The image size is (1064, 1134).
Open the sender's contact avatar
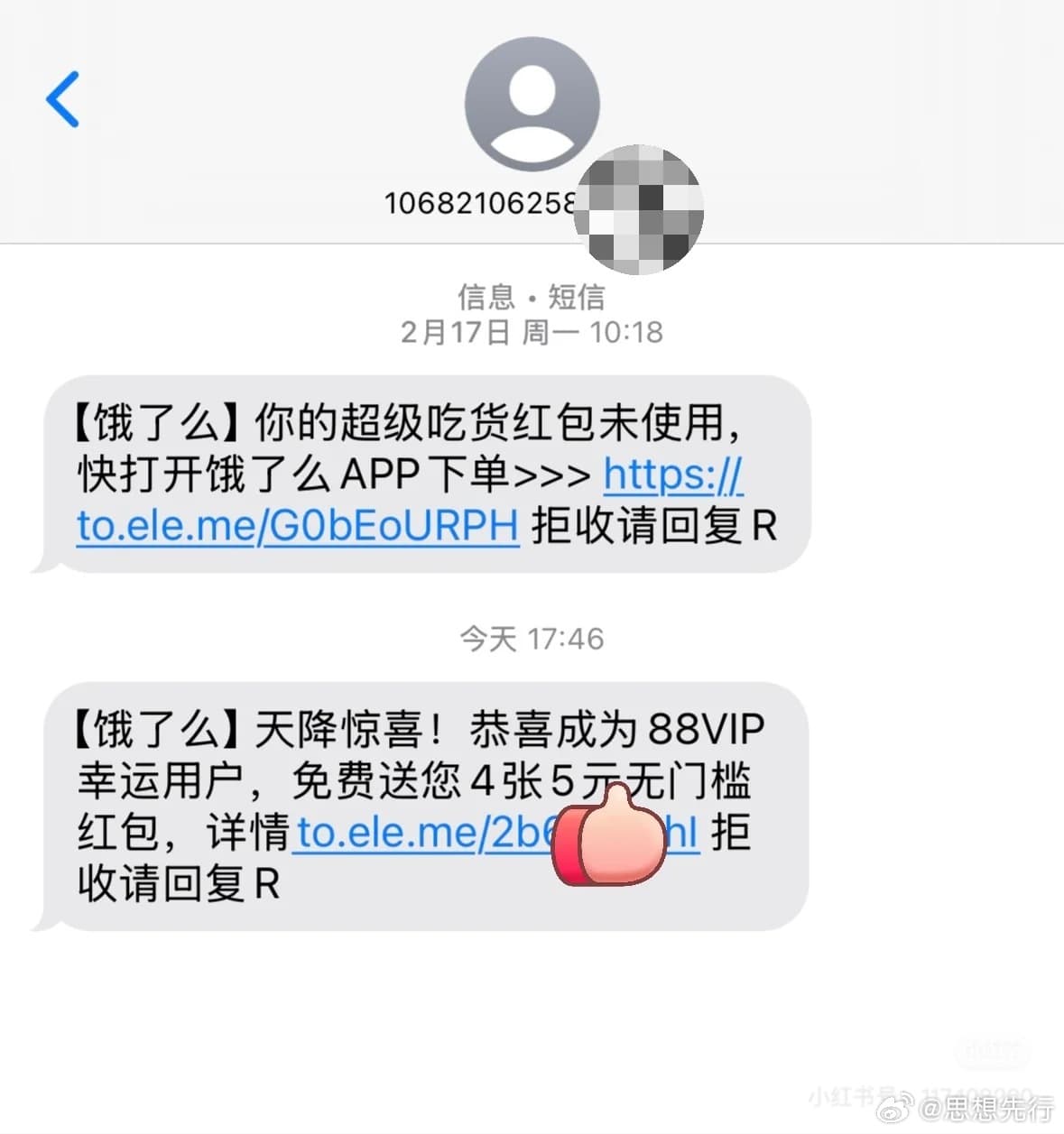532,105
